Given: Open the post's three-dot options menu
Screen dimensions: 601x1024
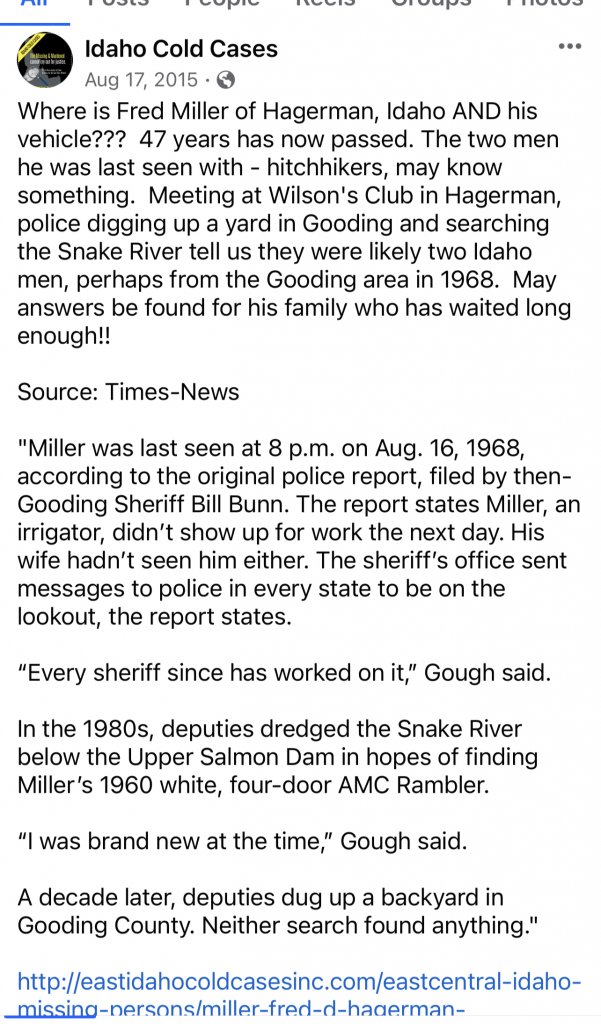Looking at the screenshot, I should point(569,47).
